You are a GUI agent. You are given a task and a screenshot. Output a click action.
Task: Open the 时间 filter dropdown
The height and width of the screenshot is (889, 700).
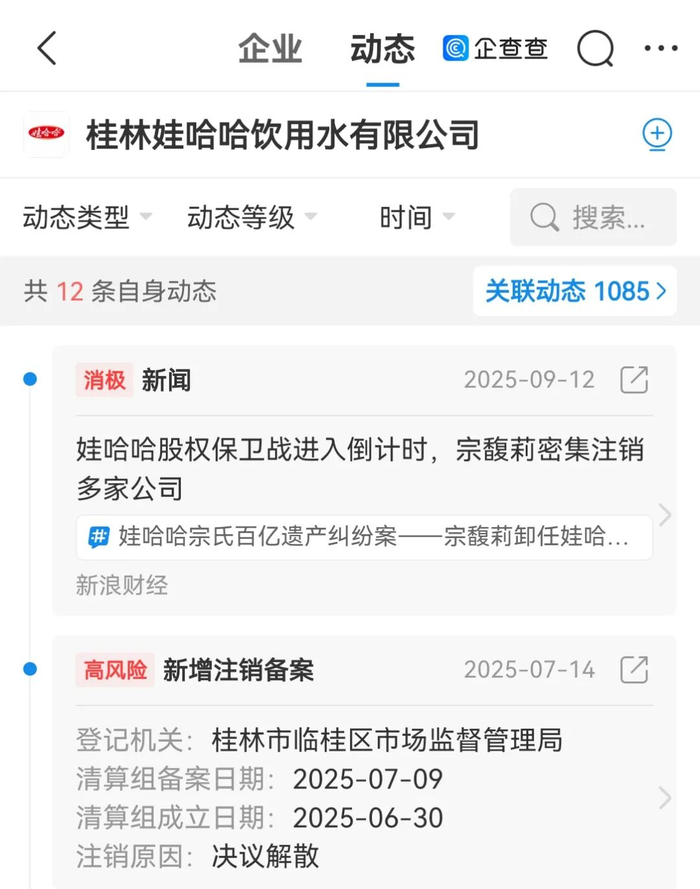pos(417,217)
